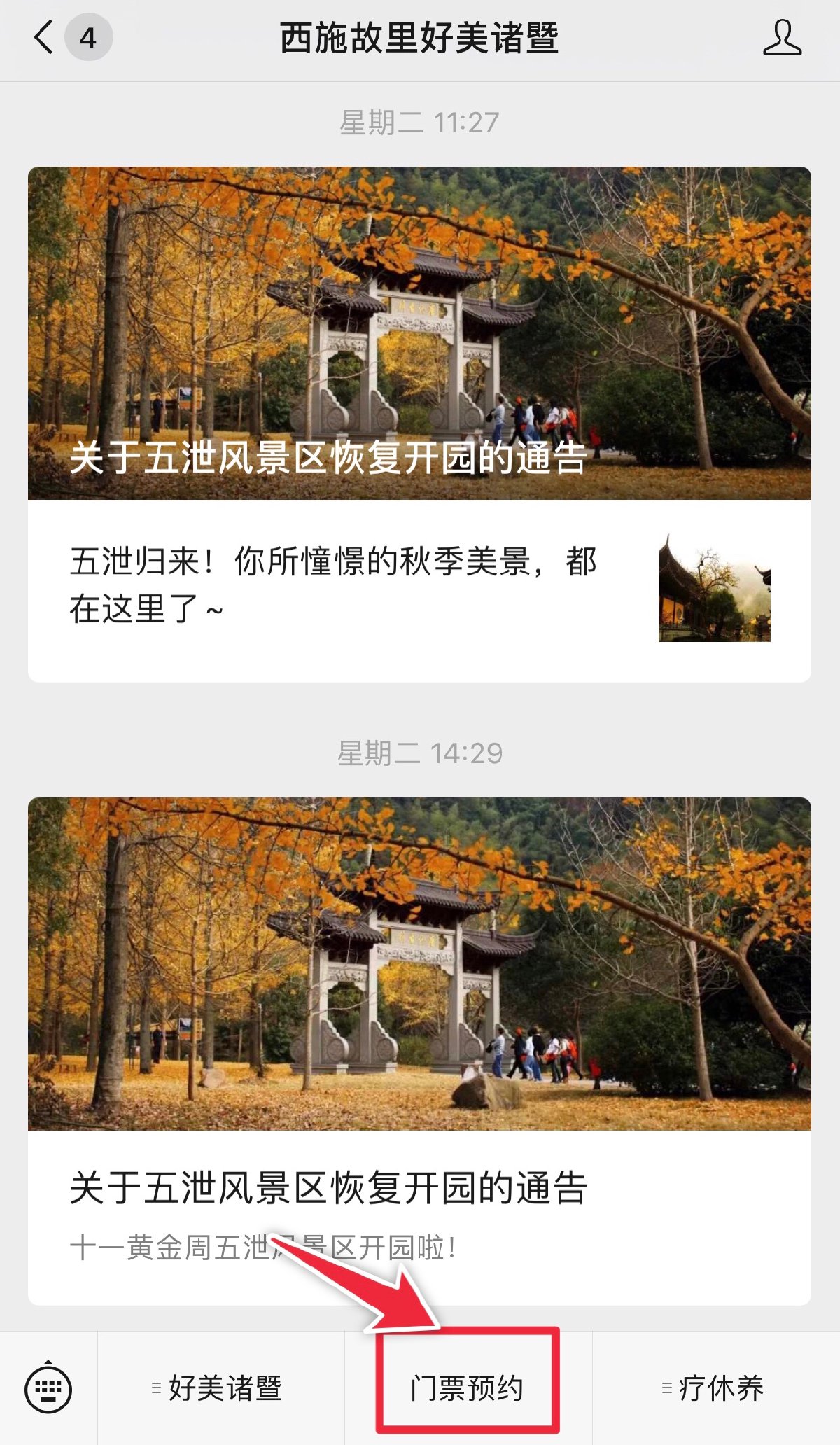
Task: Switch to keyboard input mode
Action: (48, 1388)
